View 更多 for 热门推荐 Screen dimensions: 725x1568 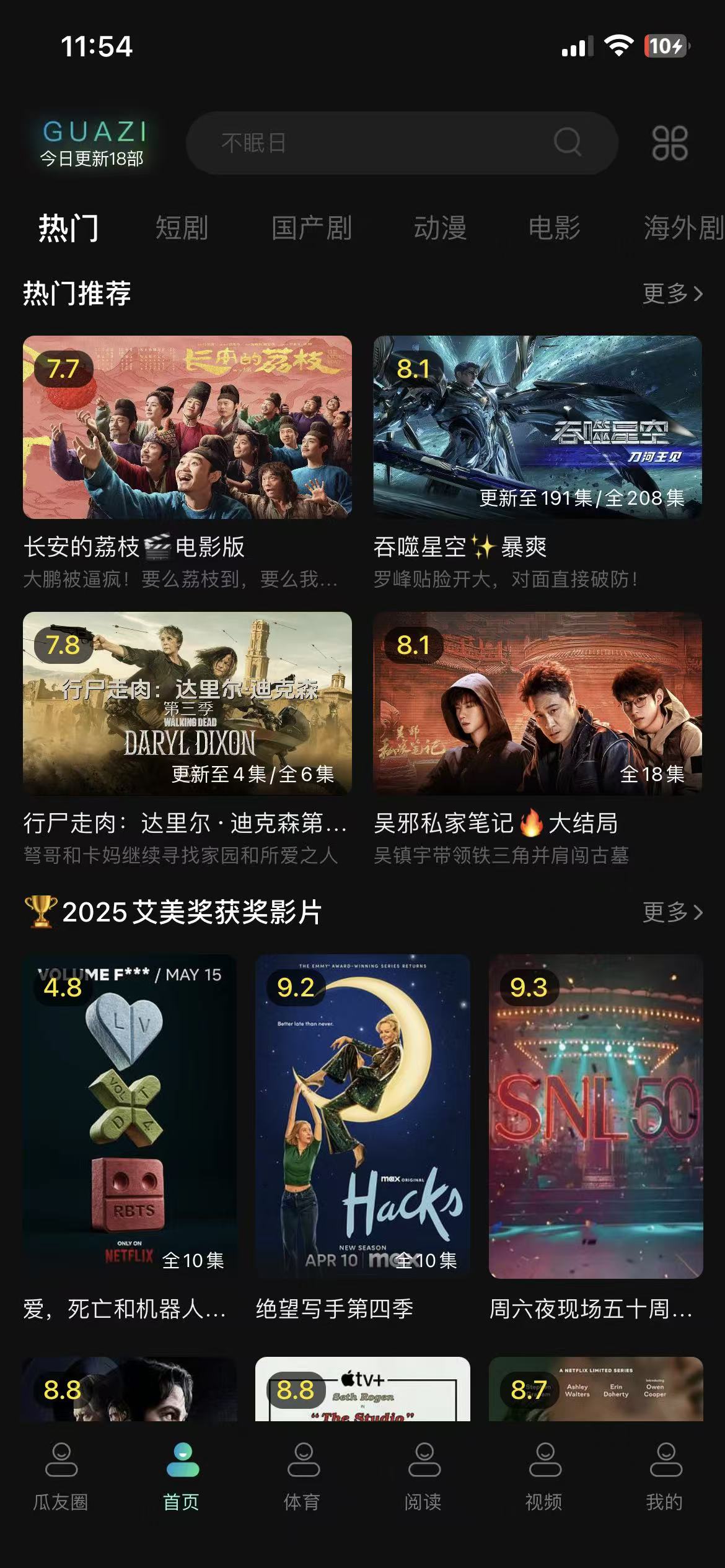pyautogui.click(x=672, y=294)
